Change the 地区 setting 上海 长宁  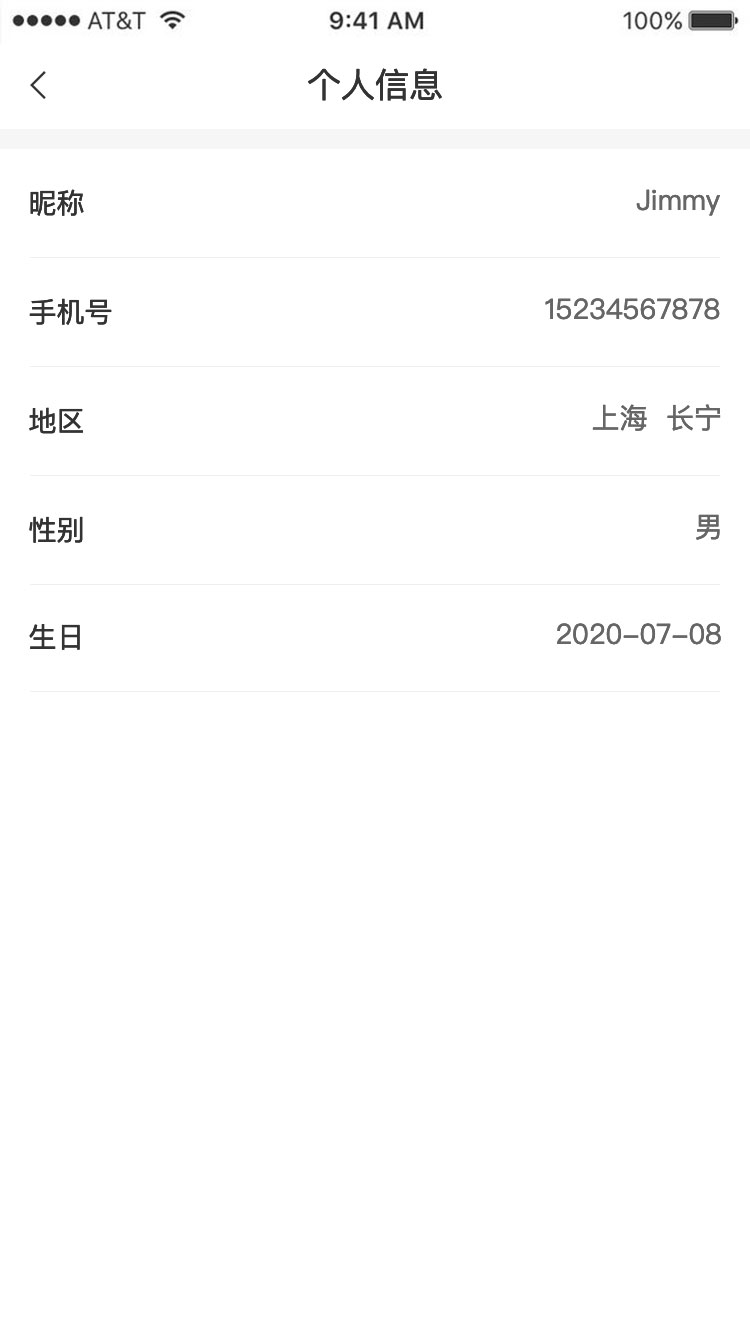coord(375,421)
